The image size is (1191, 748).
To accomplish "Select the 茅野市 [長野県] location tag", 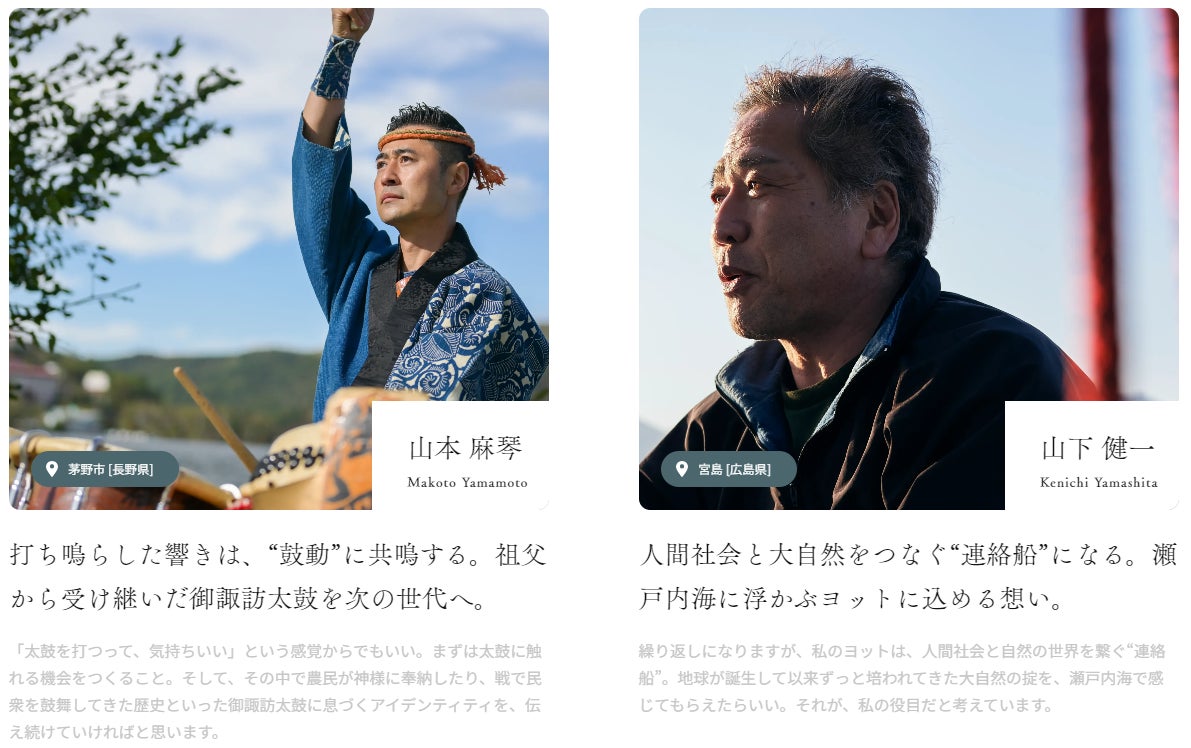I will [106, 469].
